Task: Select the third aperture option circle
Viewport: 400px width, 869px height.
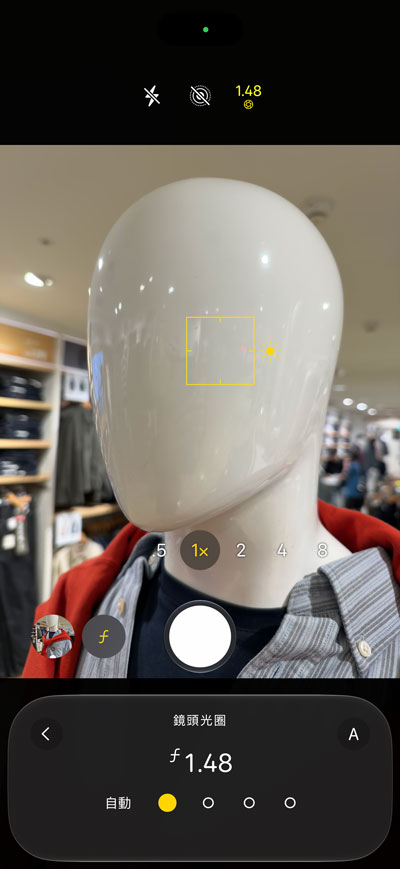Action: [x=249, y=802]
